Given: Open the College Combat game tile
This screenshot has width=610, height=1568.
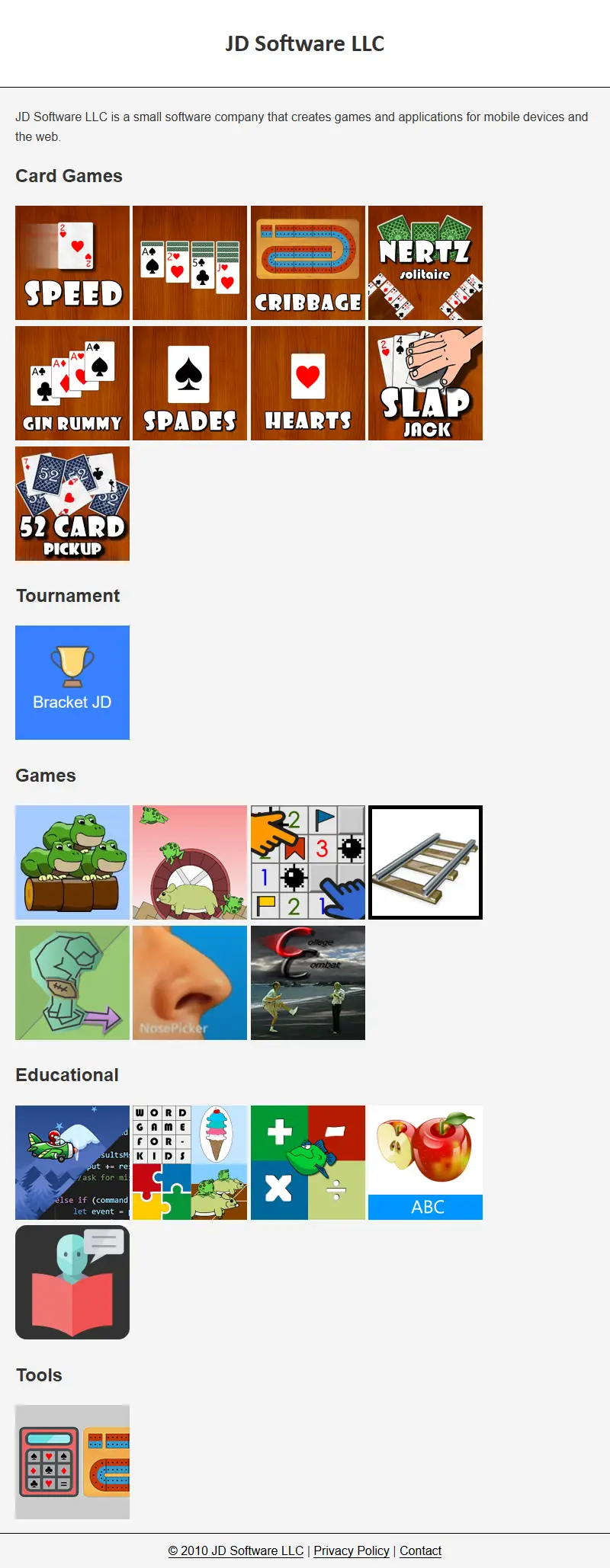Looking at the screenshot, I should (308, 983).
